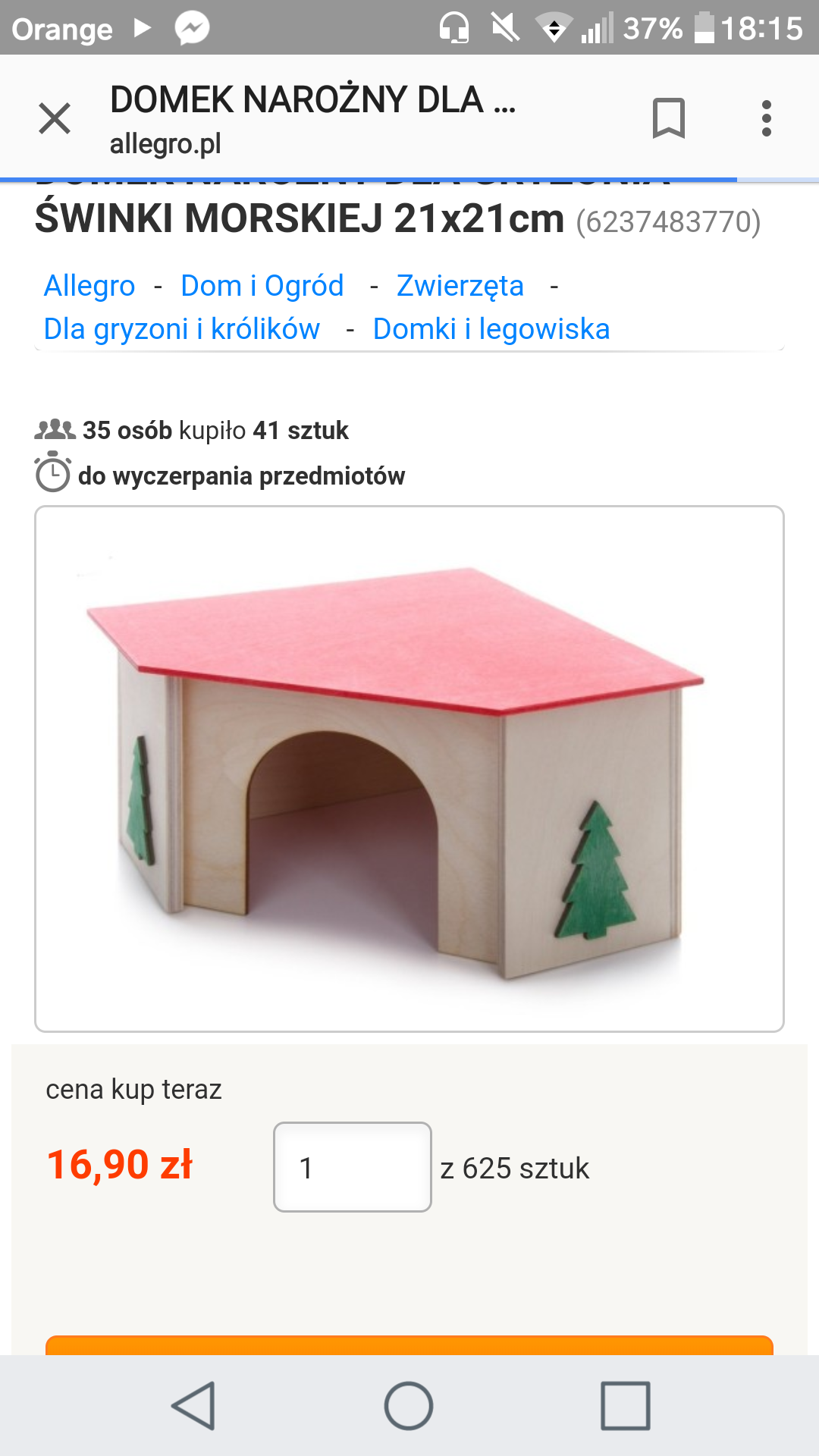The image size is (819, 1456).
Task: Close the browser tab with X
Action: tap(55, 119)
